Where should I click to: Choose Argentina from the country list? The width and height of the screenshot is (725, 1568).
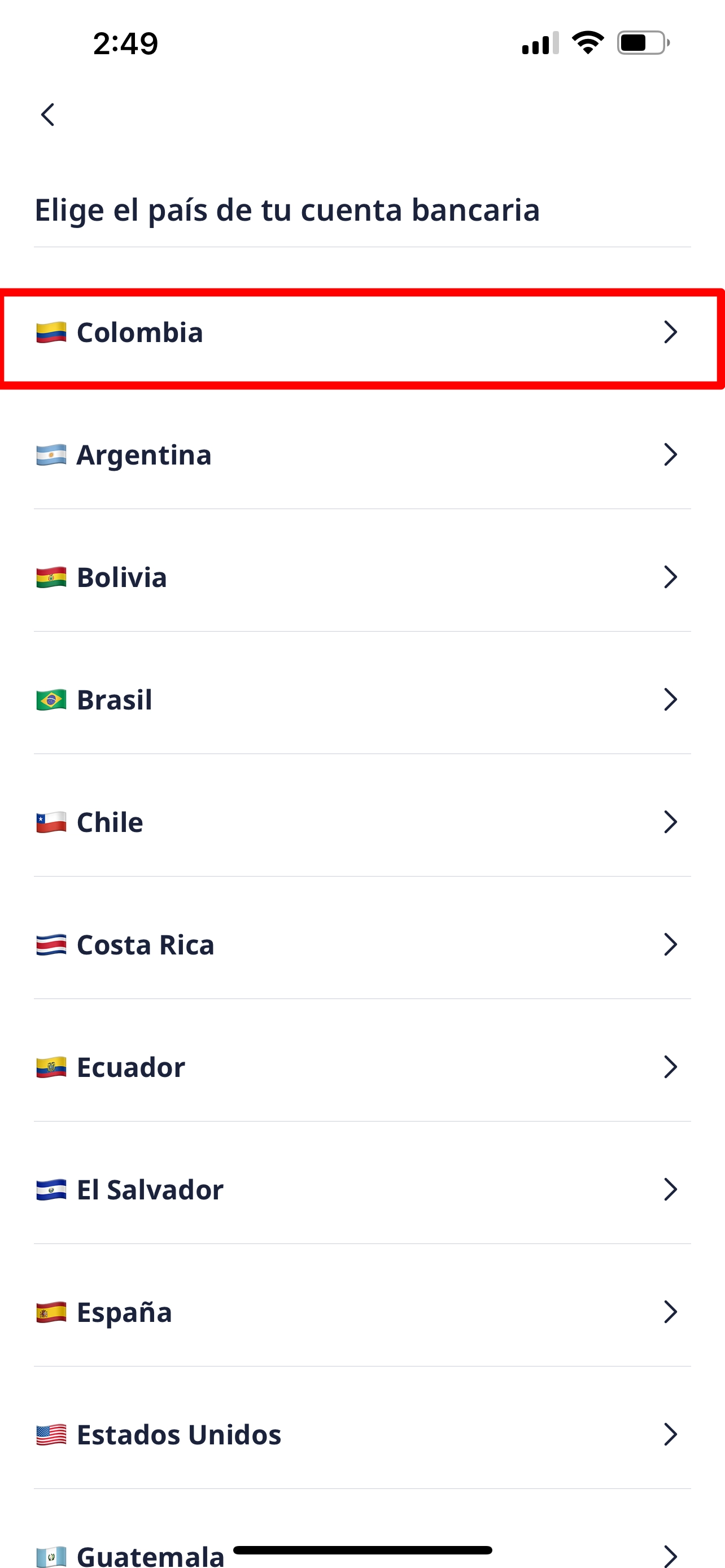tap(362, 455)
